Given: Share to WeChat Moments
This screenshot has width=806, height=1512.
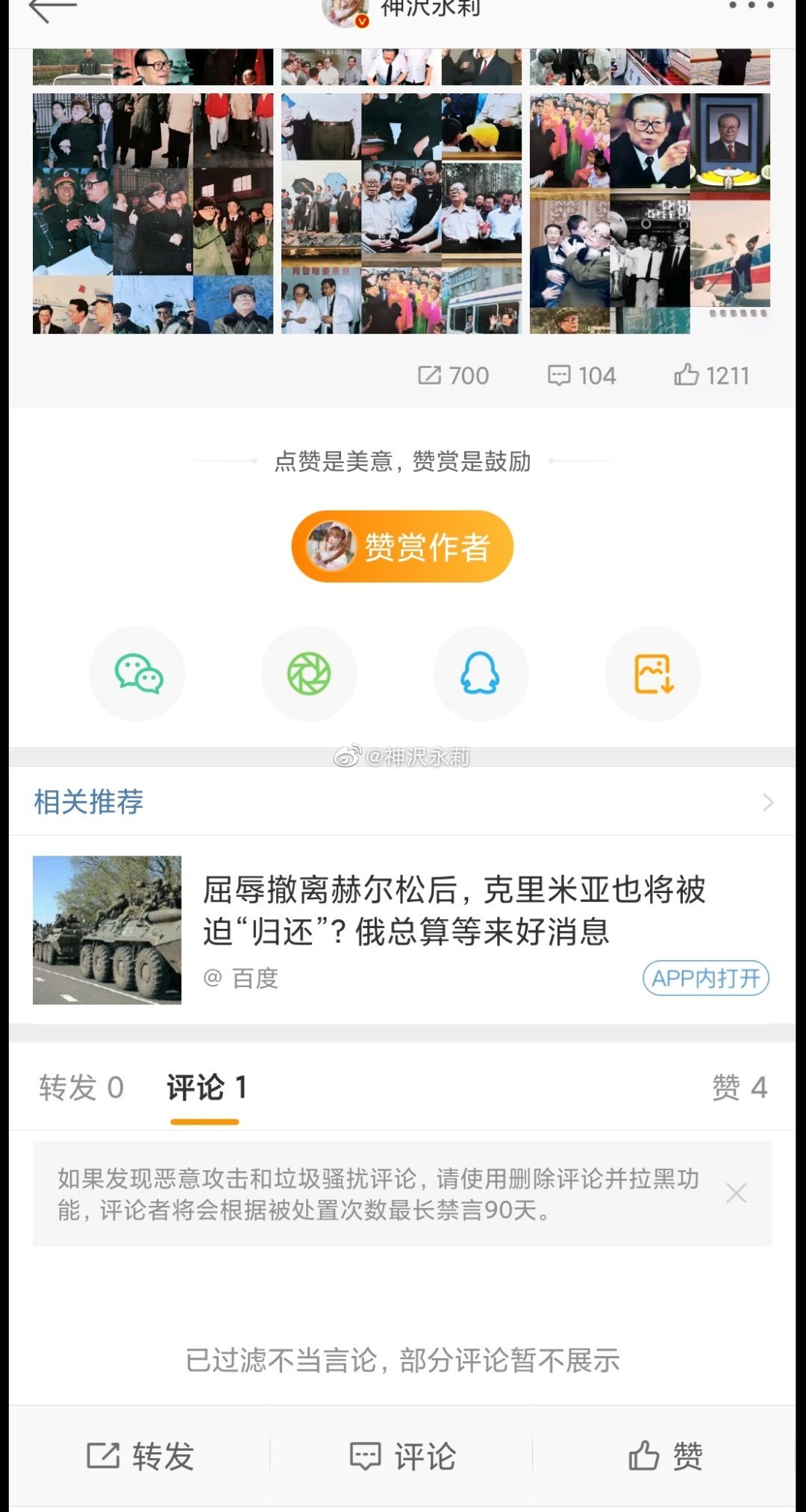Looking at the screenshot, I should [309, 673].
